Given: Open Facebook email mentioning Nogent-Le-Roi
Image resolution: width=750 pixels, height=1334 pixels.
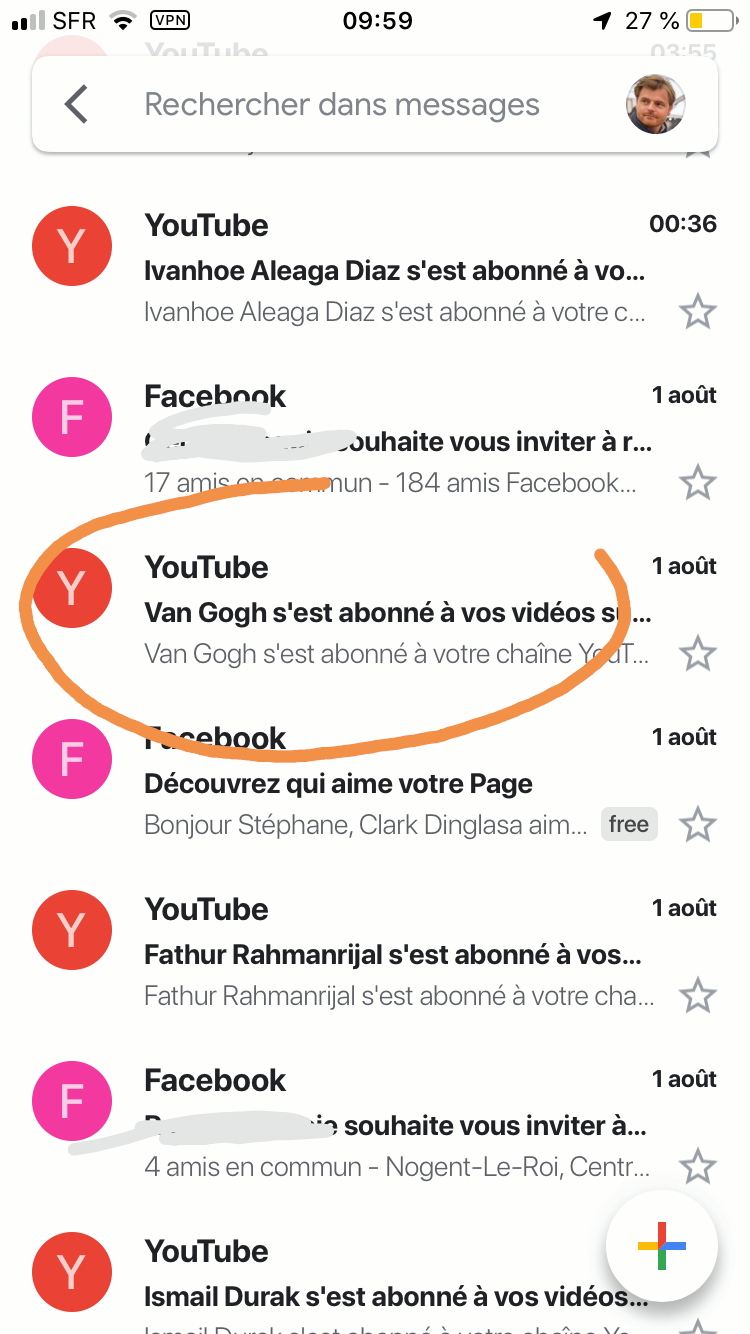Looking at the screenshot, I should pos(395,1125).
